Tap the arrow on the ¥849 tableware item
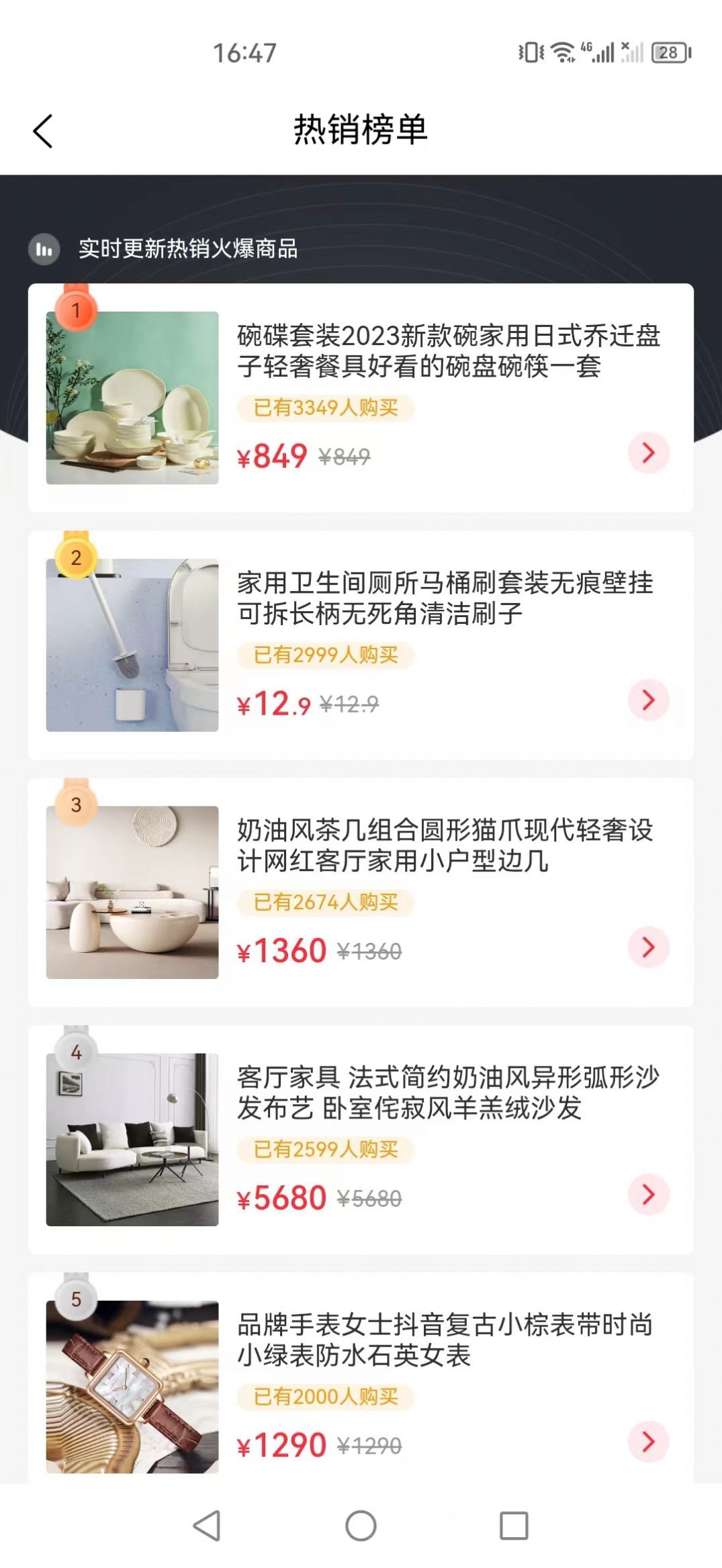The width and height of the screenshot is (722, 1568). tap(648, 453)
